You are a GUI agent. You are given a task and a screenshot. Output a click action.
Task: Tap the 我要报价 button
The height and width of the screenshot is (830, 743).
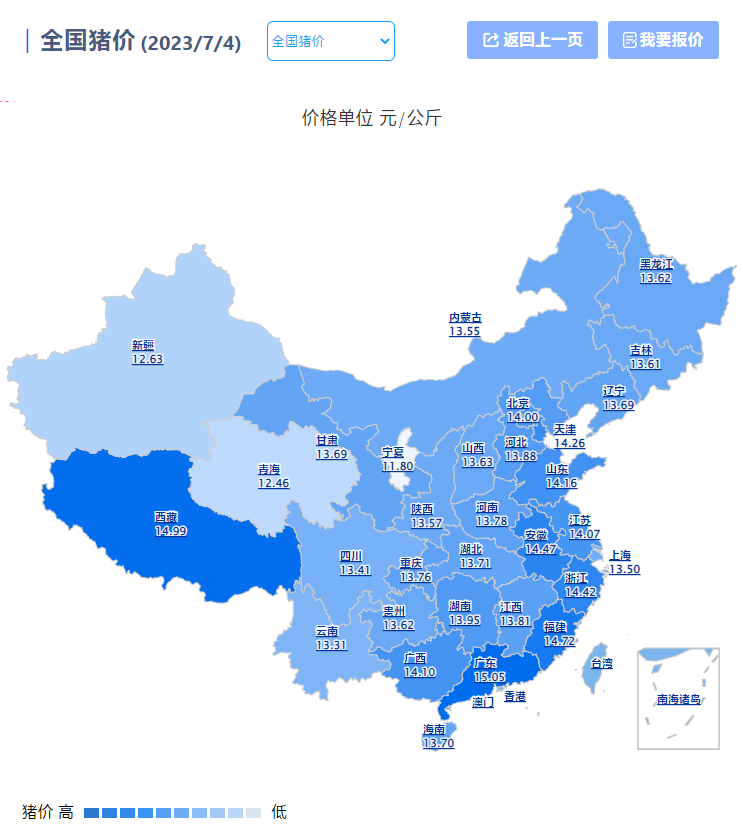point(663,40)
